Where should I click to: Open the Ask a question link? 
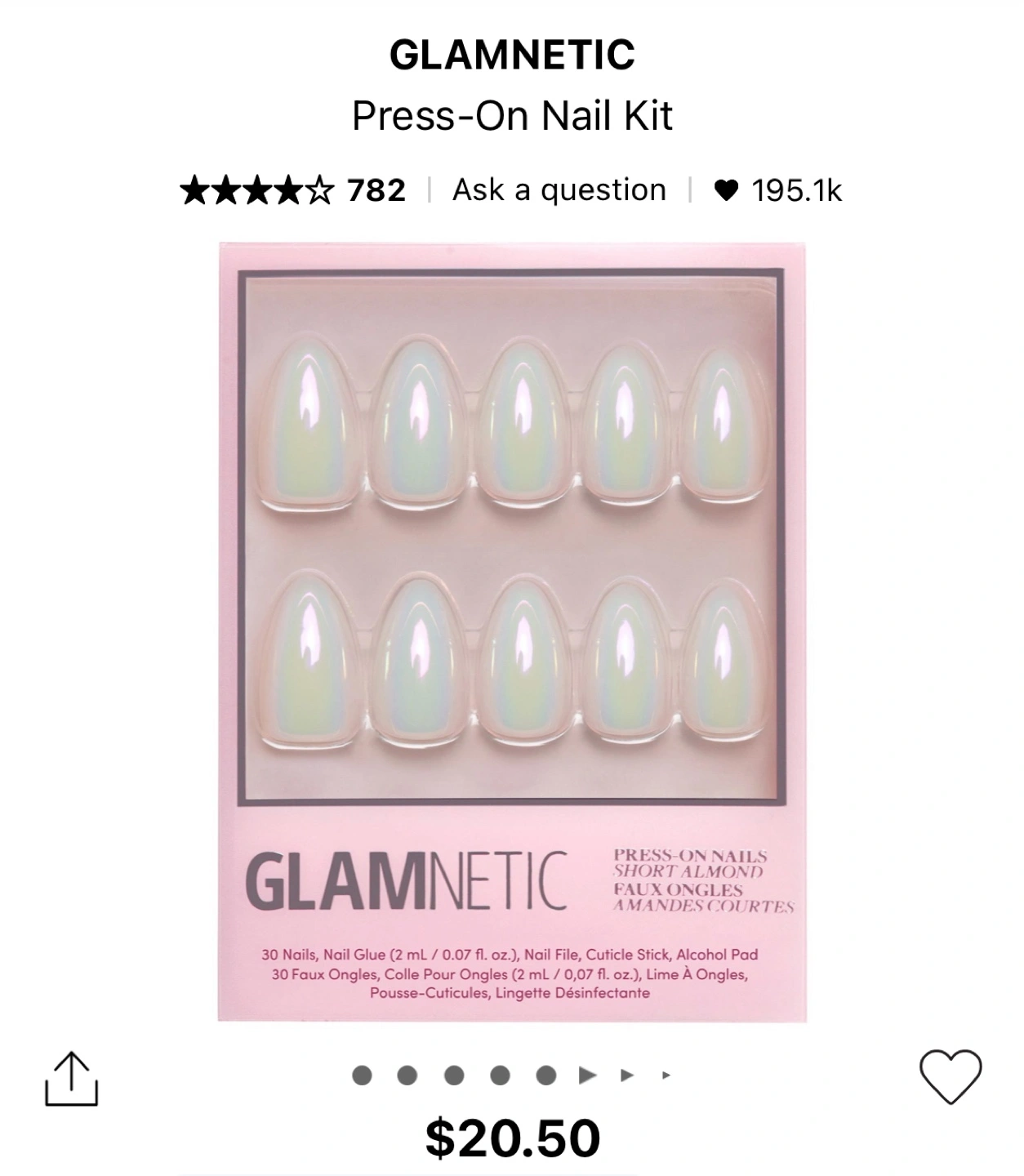coord(559,189)
